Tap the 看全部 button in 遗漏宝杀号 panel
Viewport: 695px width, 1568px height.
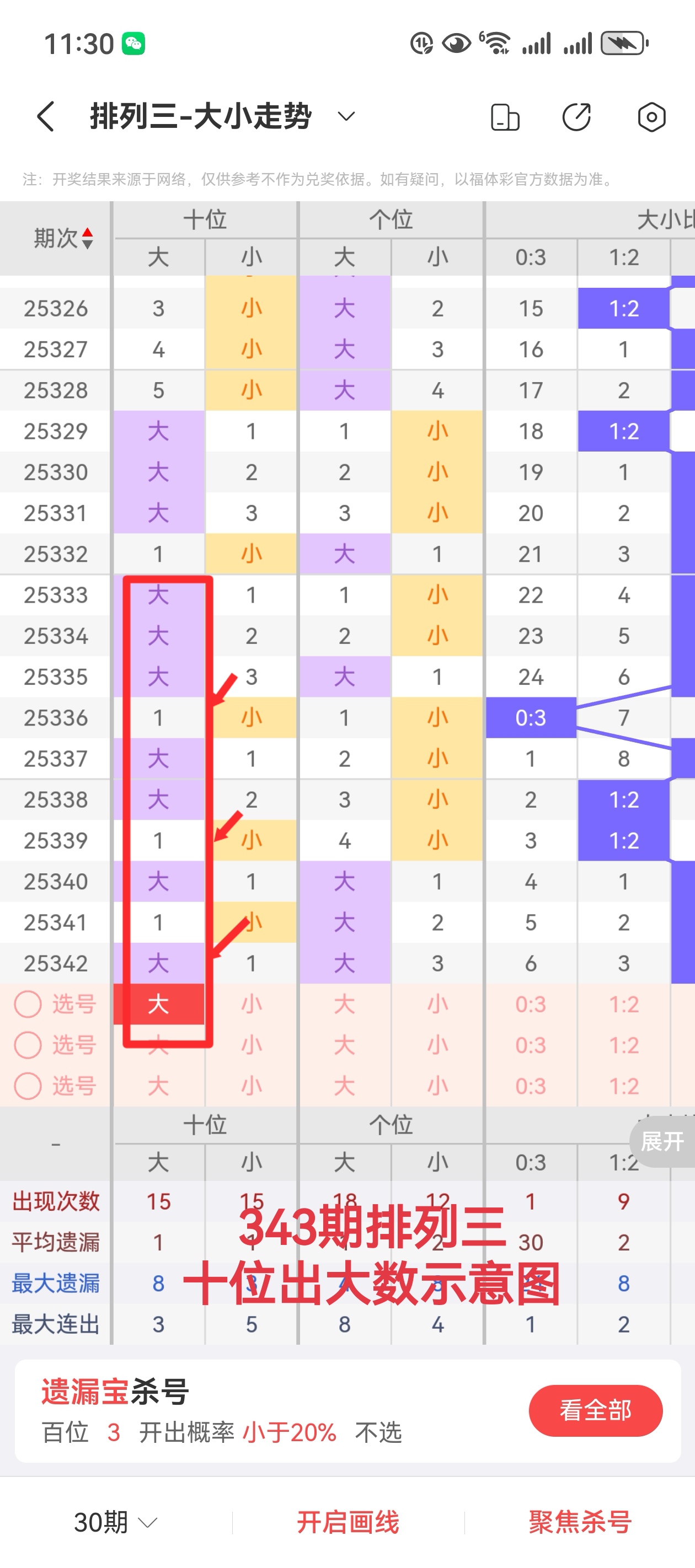(x=596, y=1410)
